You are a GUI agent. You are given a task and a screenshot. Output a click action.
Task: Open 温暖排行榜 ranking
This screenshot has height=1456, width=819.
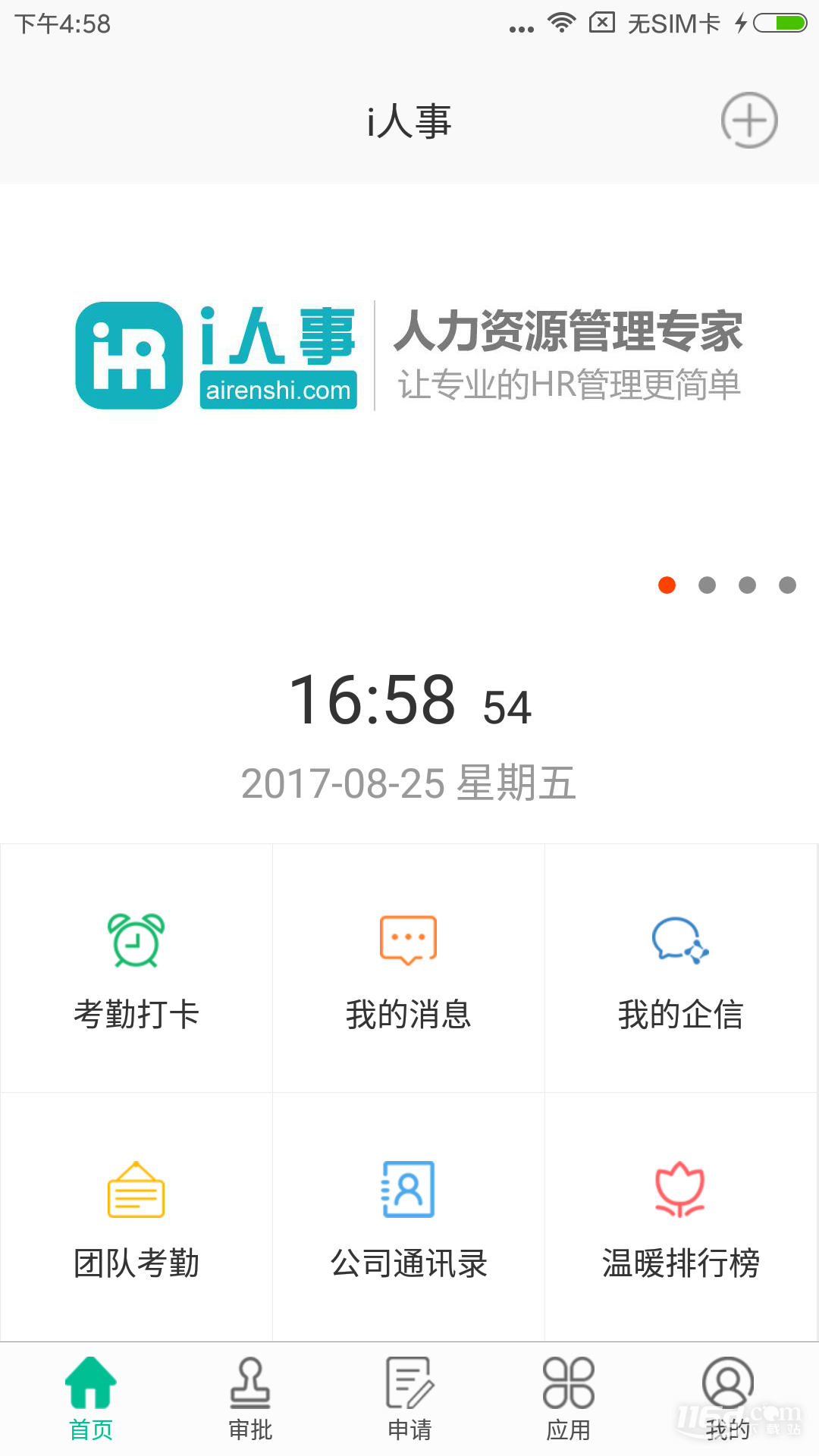coord(680,1217)
